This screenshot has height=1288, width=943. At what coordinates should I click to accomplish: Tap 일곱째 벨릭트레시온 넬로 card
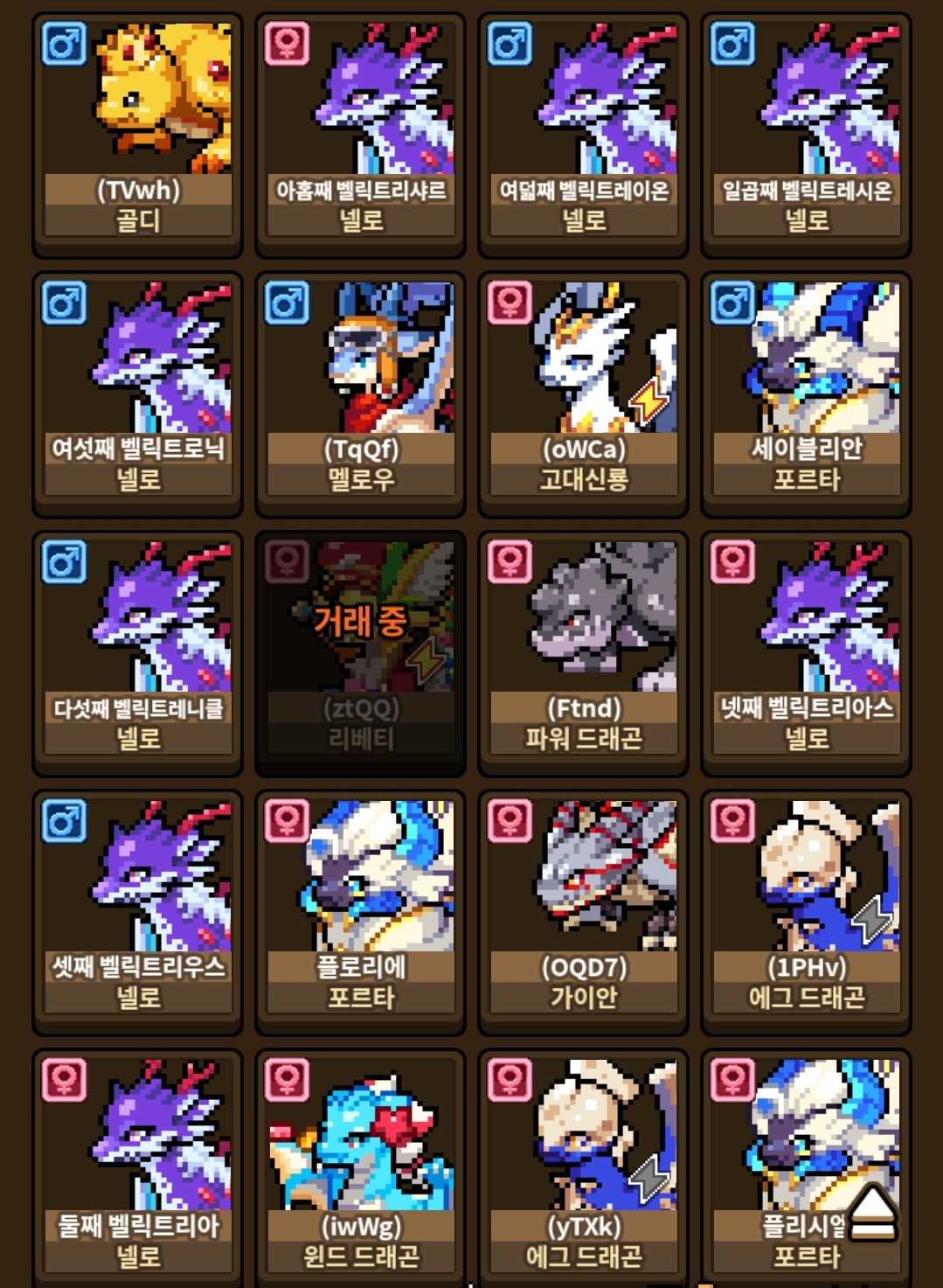tap(806, 131)
